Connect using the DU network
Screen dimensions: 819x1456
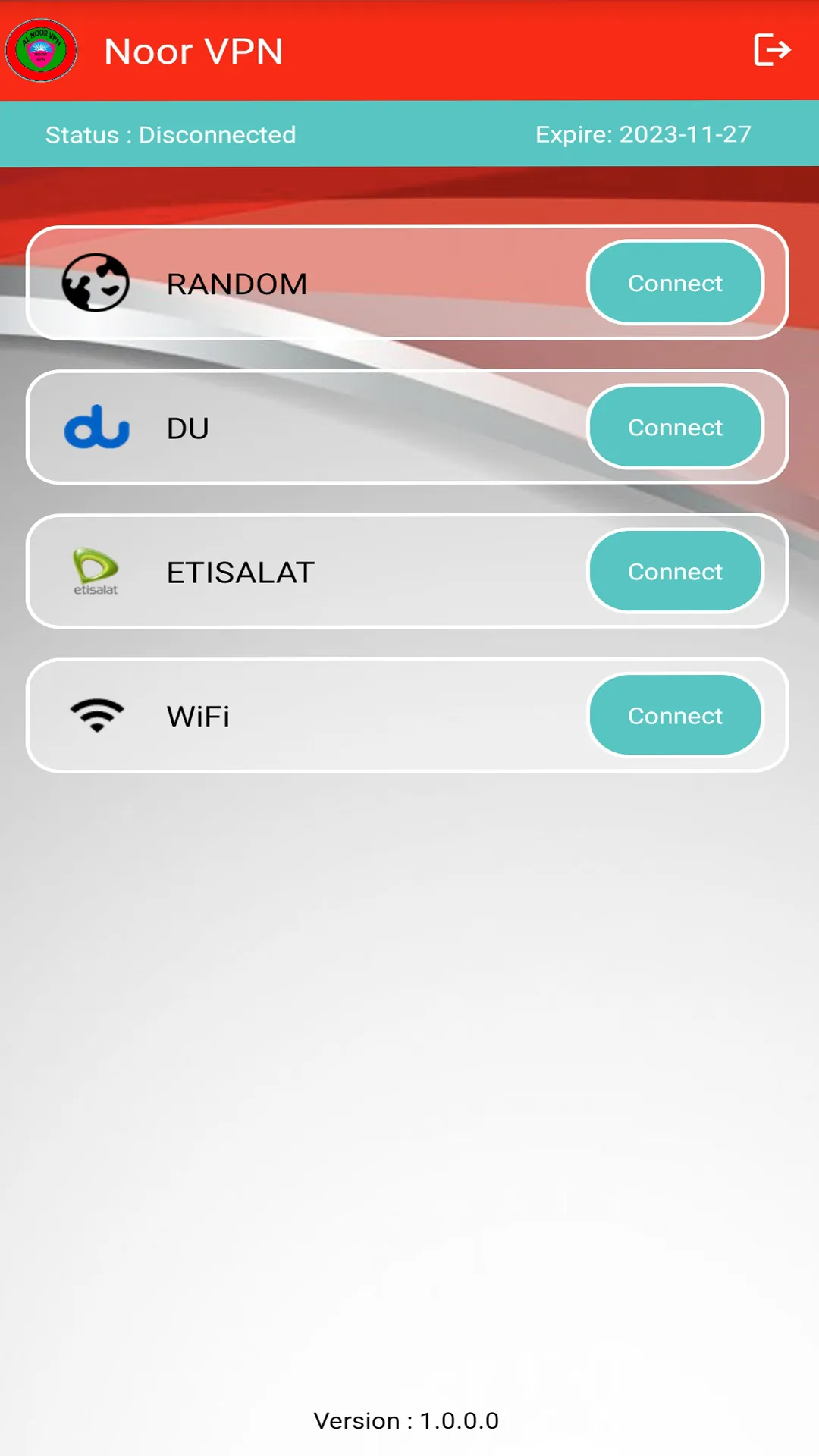click(675, 427)
